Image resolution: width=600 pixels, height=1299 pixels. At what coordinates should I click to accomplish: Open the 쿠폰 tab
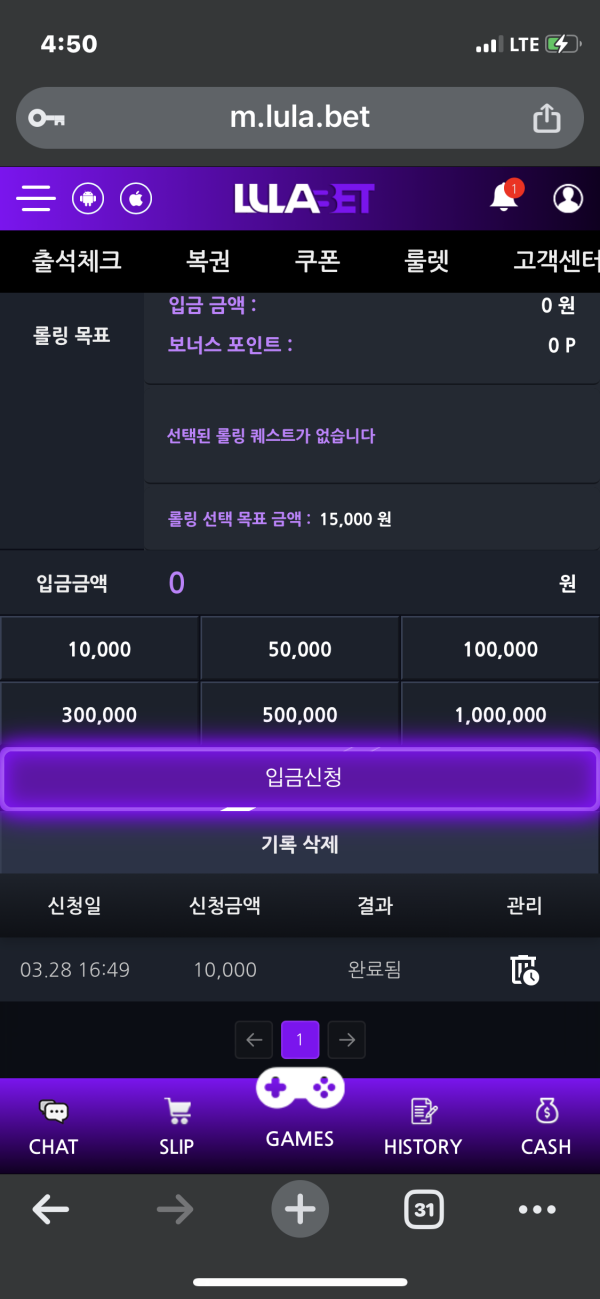pos(317,261)
